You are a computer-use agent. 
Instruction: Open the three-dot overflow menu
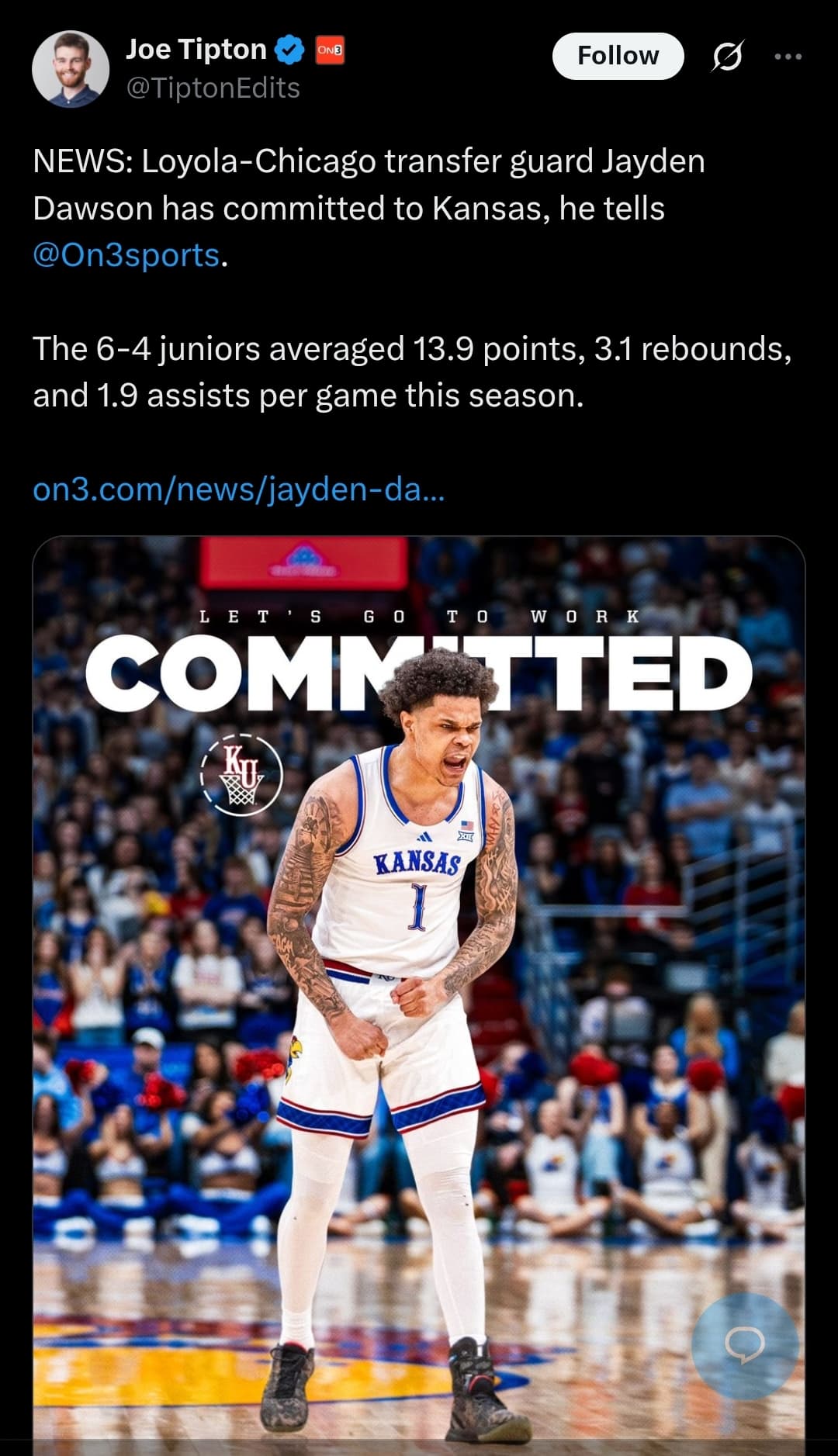coord(788,56)
